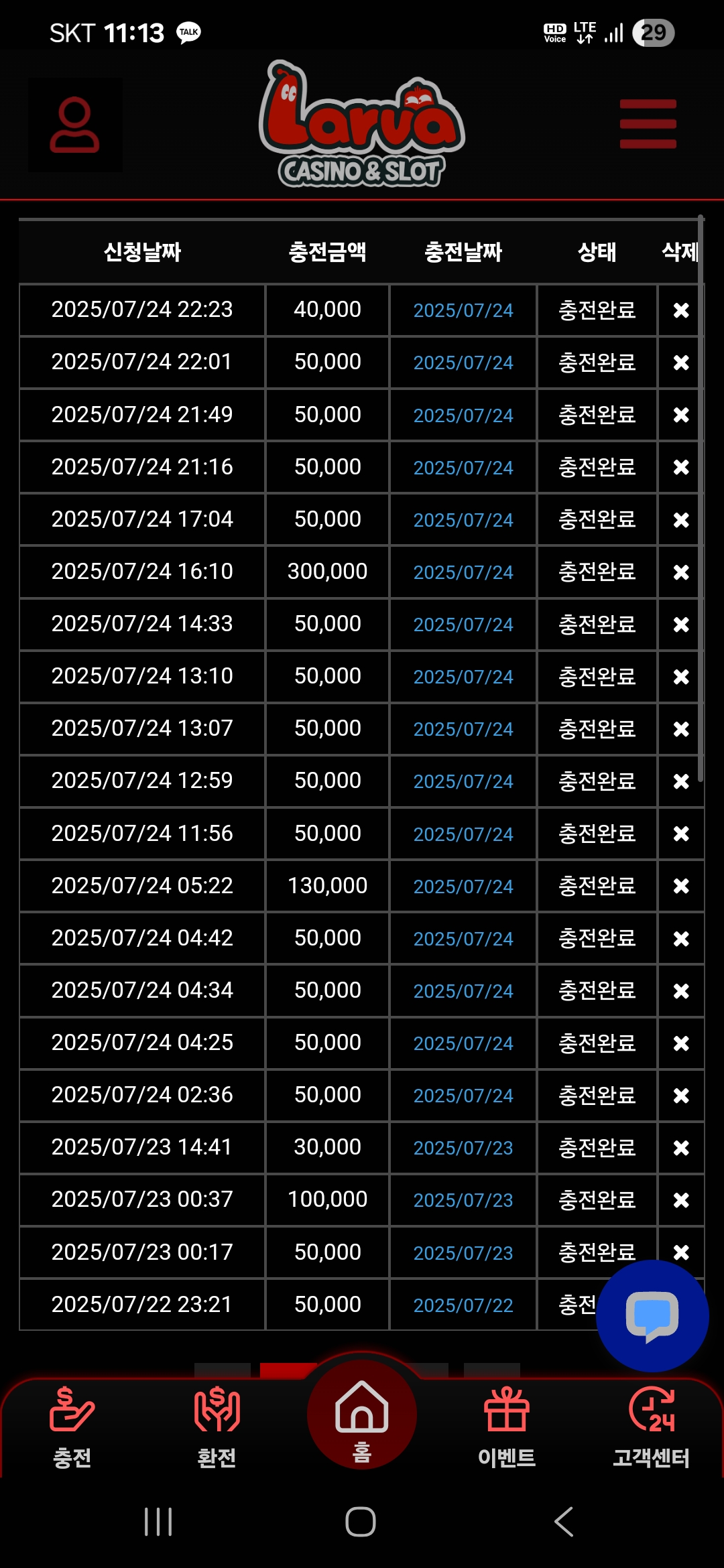724x1568 pixels.
Task: Open the blue live chat bubble
Action: pyautogui.click(x=652, y=1316)
